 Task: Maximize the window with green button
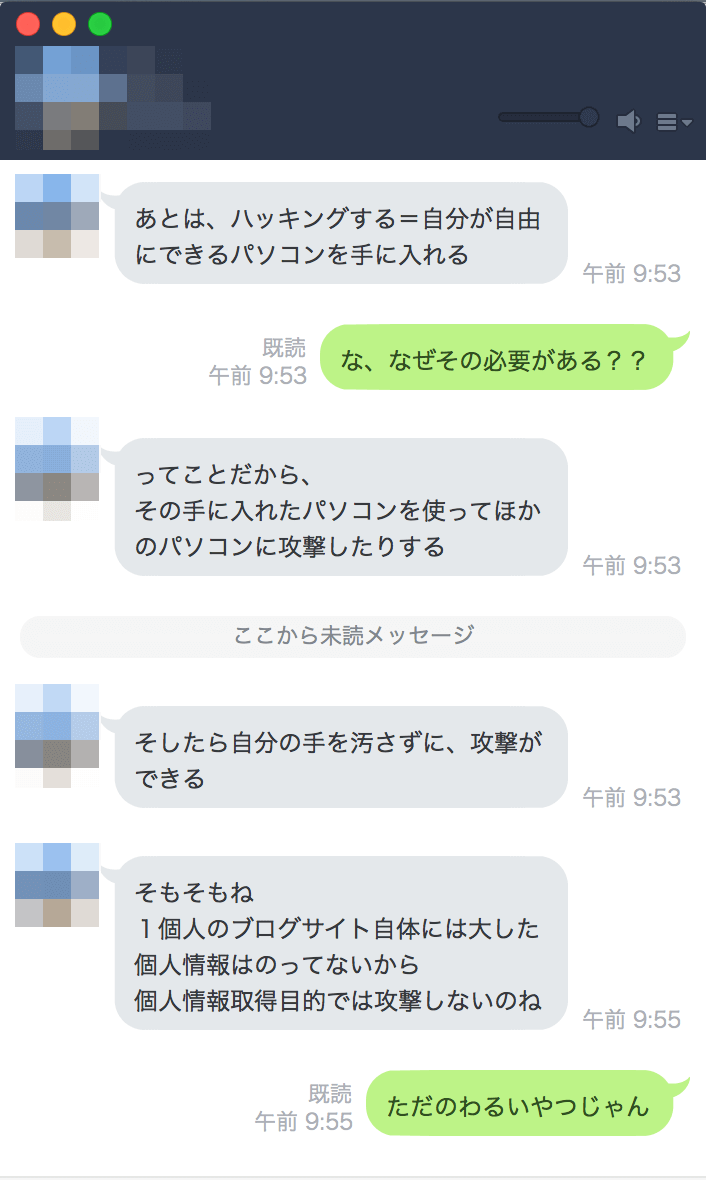click(100, 24)
